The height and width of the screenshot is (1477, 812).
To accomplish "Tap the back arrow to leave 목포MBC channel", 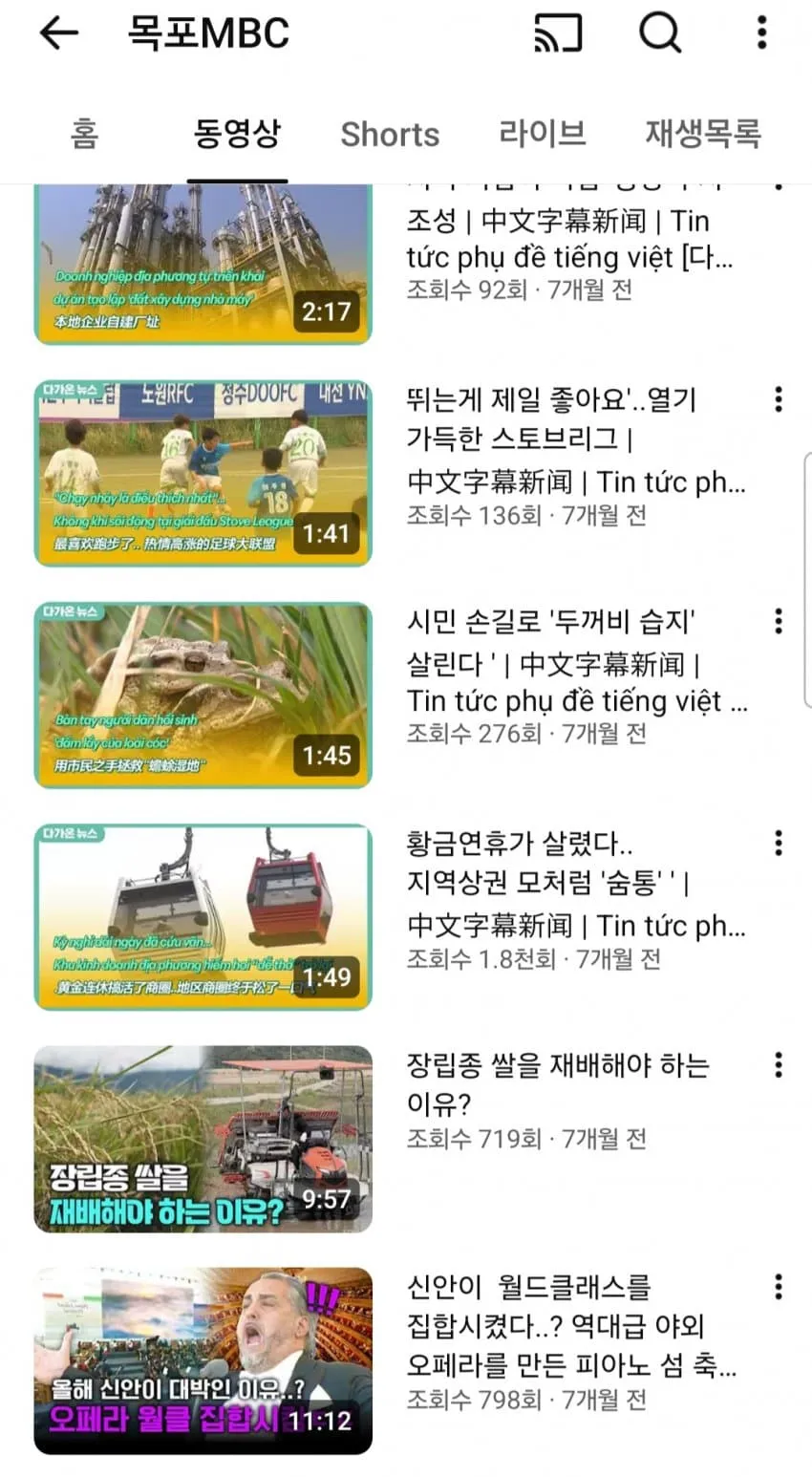I will (59, 32).
